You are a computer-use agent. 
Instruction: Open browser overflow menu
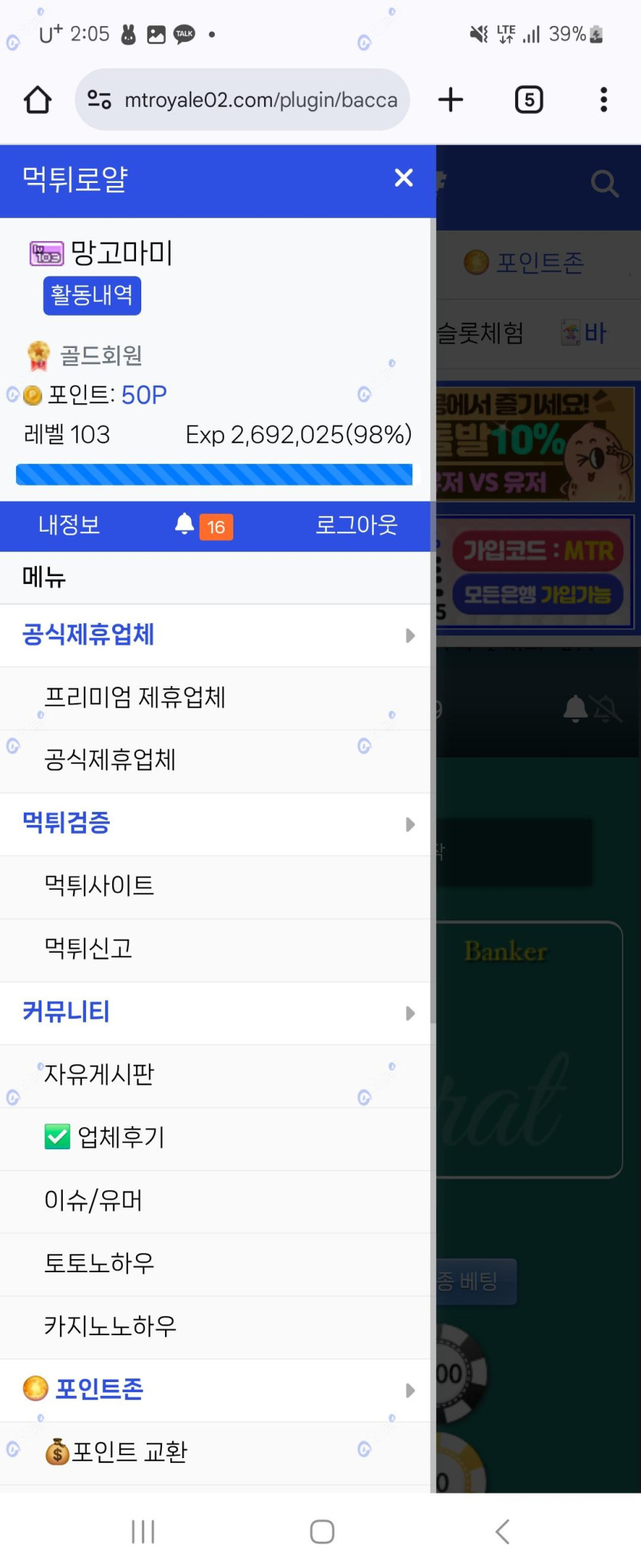[603, 100]
